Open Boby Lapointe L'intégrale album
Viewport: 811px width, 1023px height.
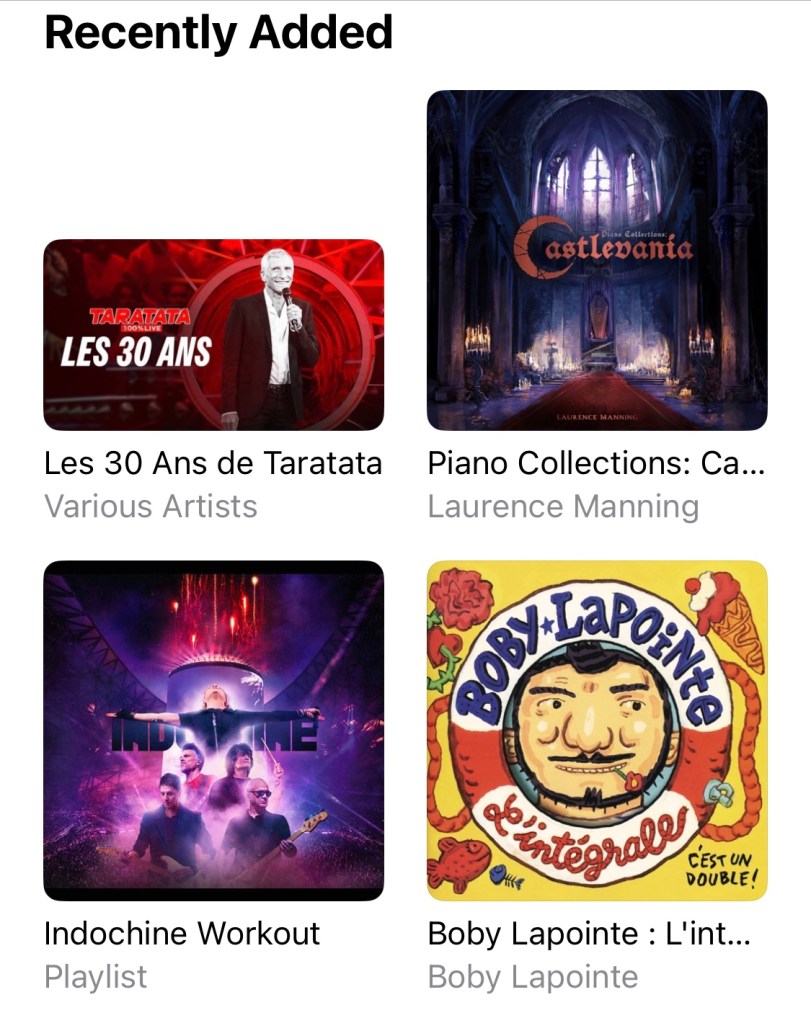click(x=597, y=730)
